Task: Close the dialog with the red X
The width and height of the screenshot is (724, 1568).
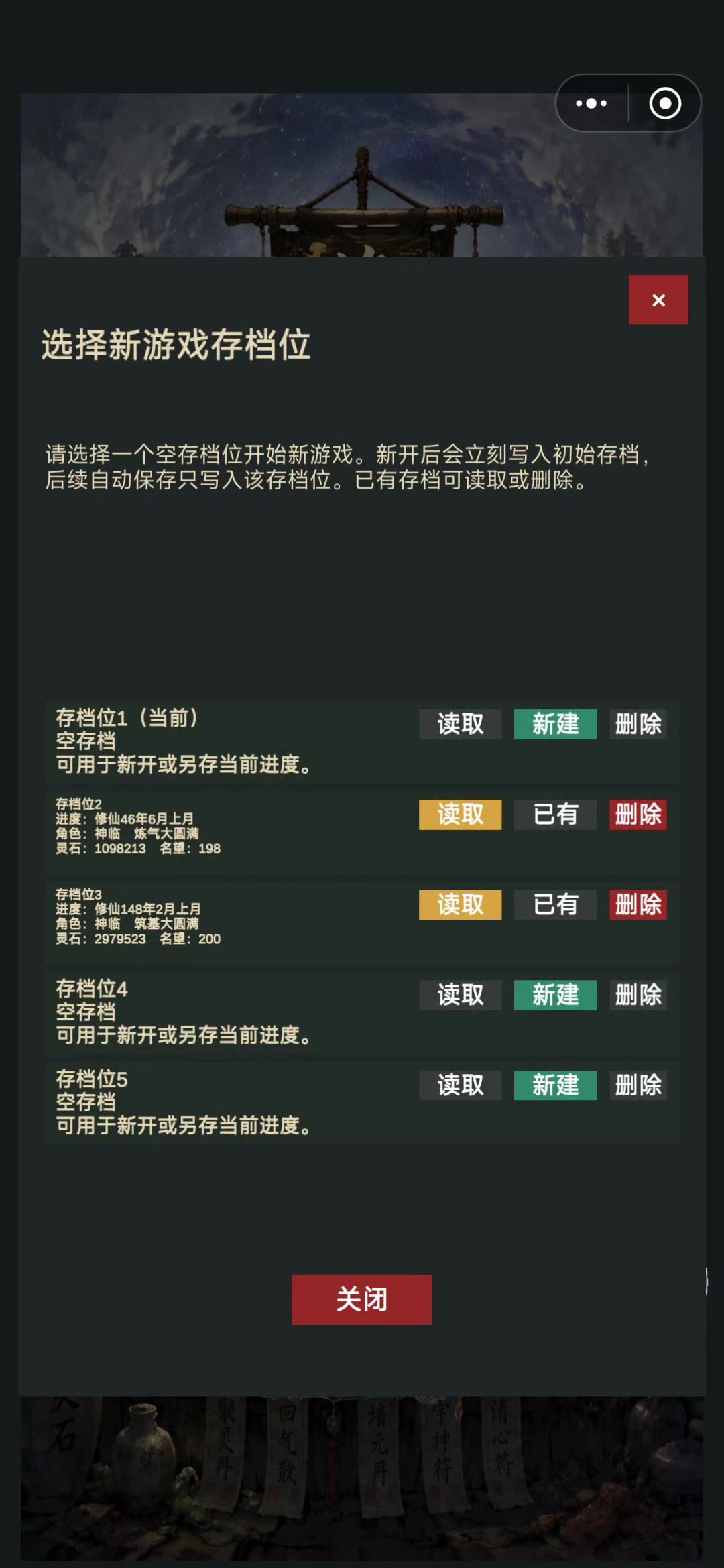Action: coord(658,300)
